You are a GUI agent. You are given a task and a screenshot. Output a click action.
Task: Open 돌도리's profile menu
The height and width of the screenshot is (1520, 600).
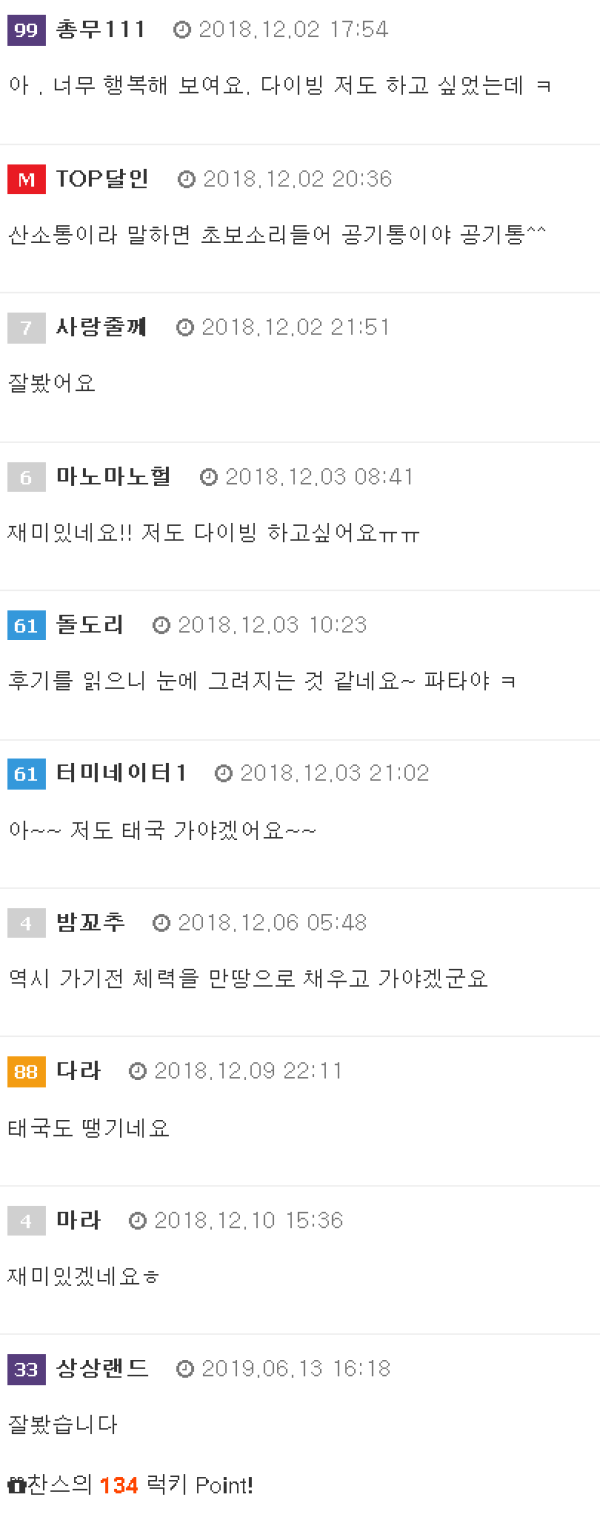90,625
